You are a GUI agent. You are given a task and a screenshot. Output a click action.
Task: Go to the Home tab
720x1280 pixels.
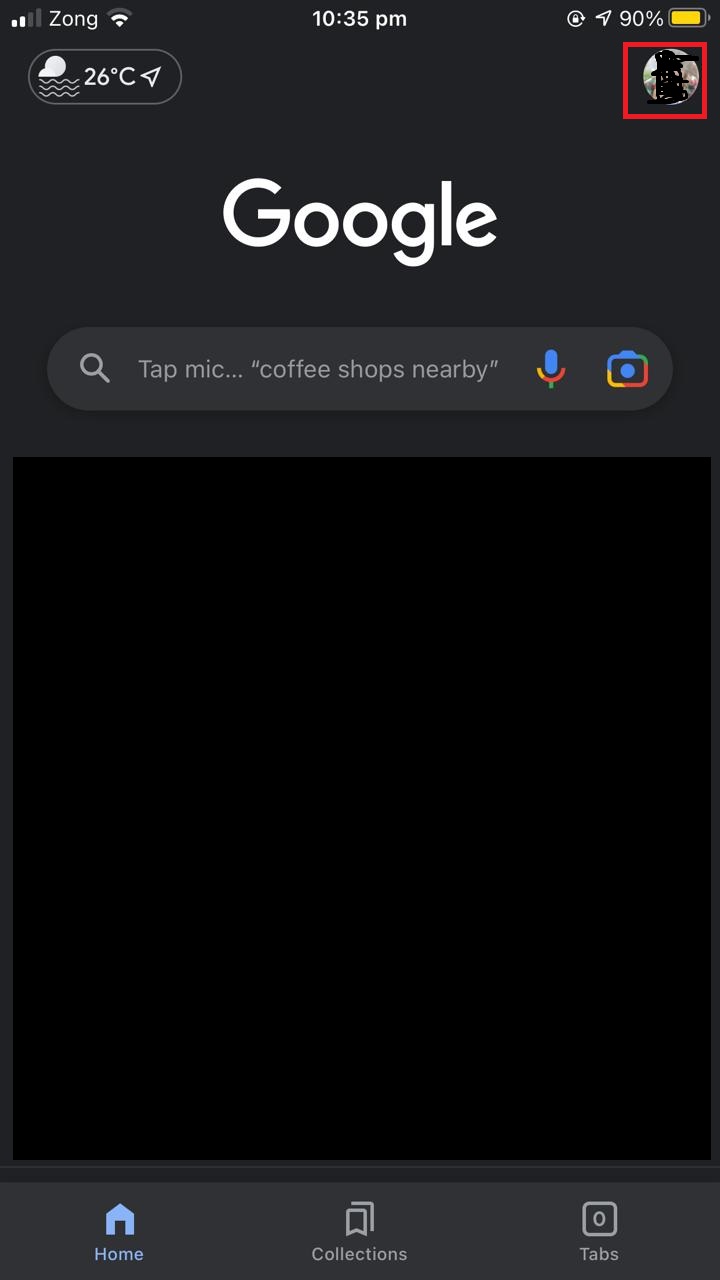[119, 1232]
